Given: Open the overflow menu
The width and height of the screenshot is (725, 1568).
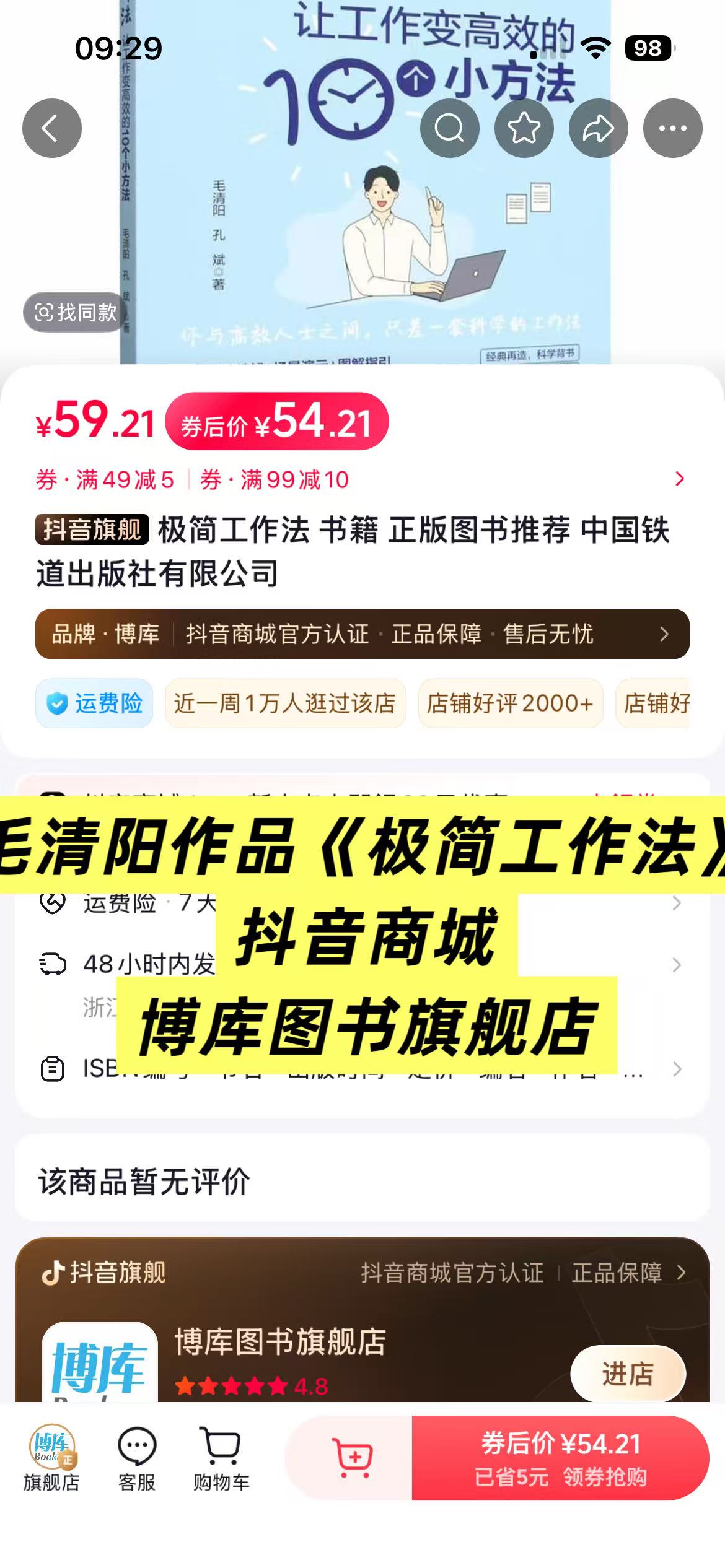Looking at the screenshot, I should (672, 128).
